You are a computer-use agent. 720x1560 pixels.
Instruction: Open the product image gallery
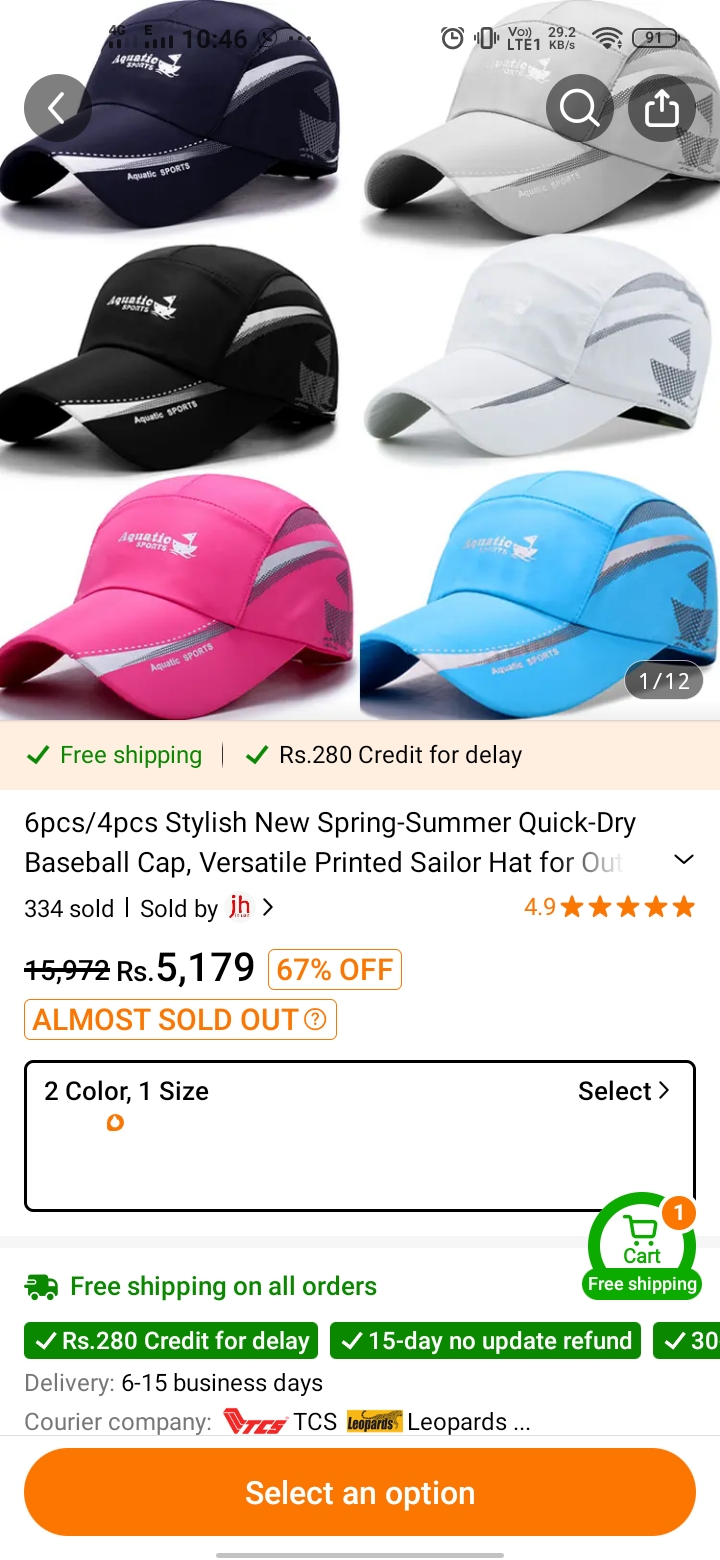click(360, 360)
